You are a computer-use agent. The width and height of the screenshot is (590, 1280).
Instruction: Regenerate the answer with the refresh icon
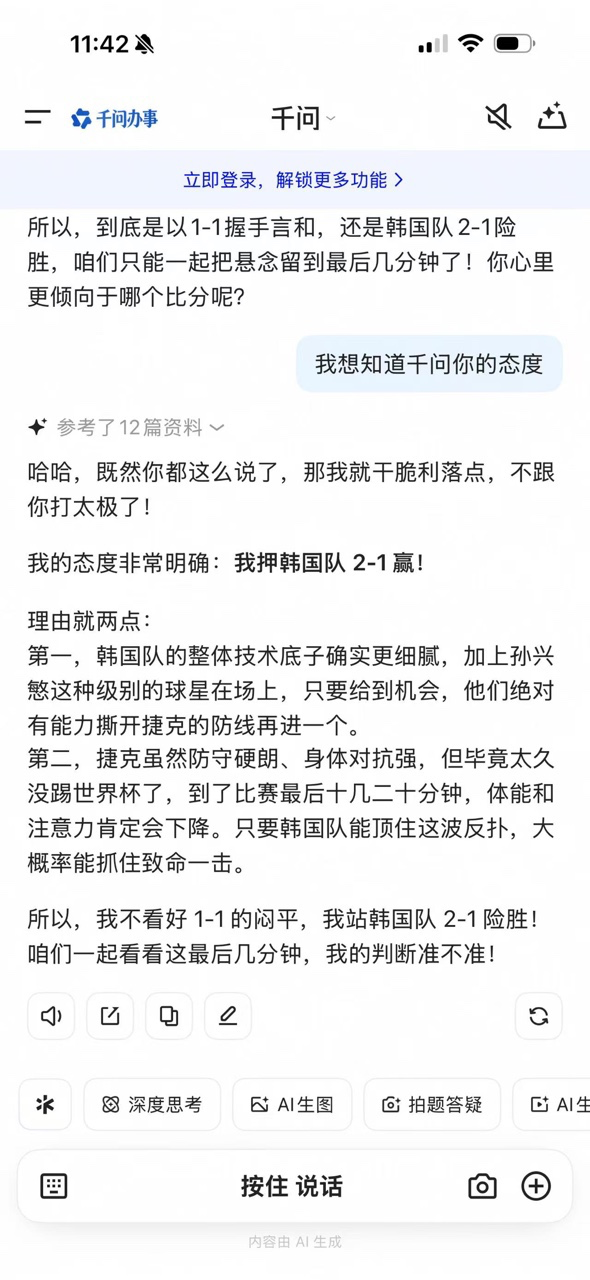coord(539,1016)
